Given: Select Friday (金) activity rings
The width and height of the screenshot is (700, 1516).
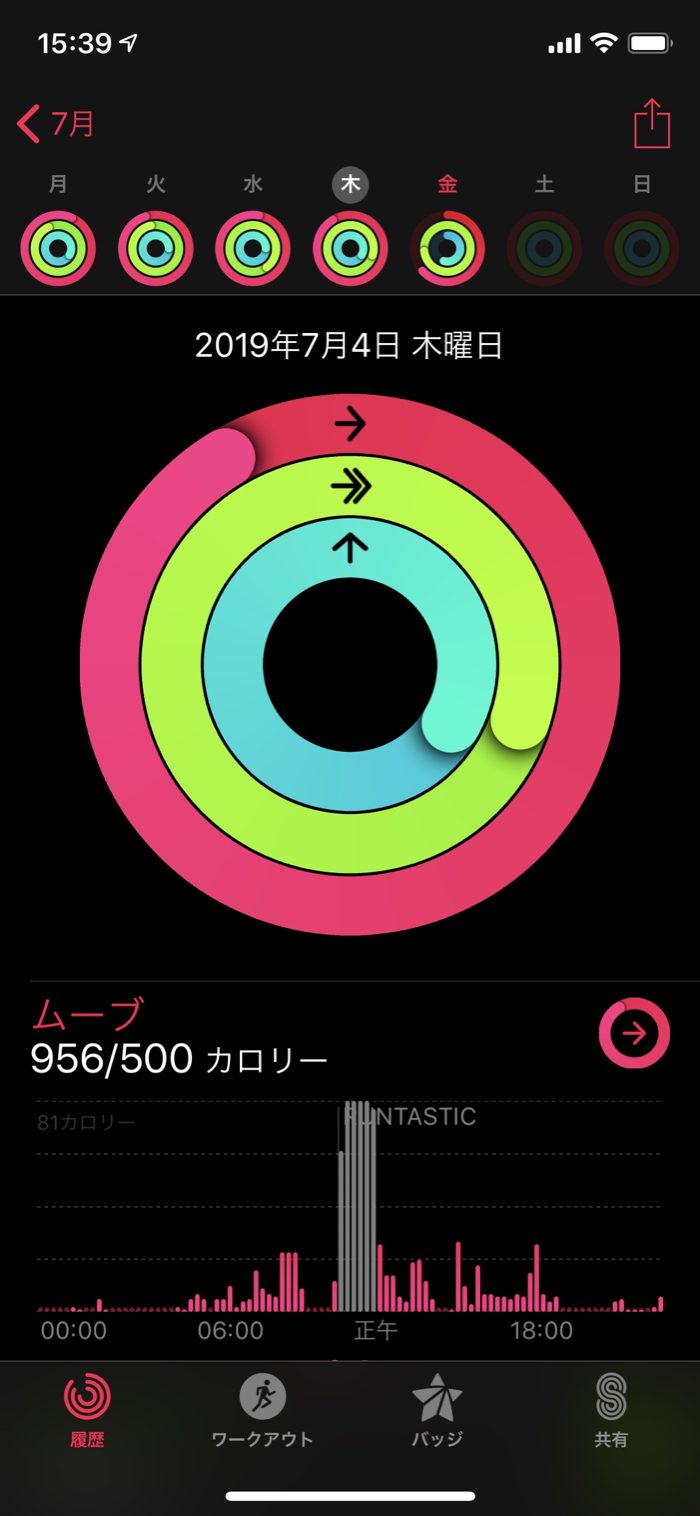Looking at the screenshot, I should [x=448, y=248].
